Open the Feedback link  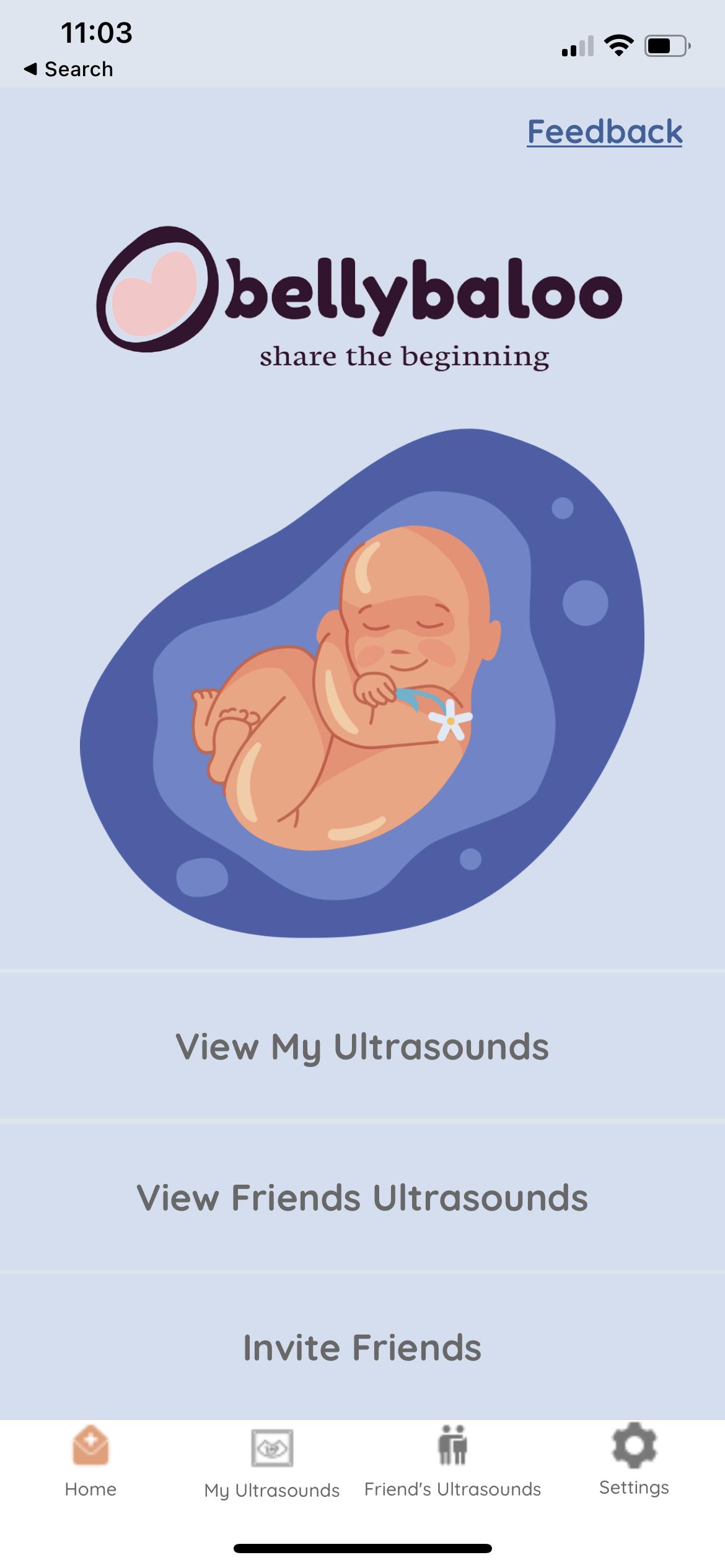pos(604,132)
